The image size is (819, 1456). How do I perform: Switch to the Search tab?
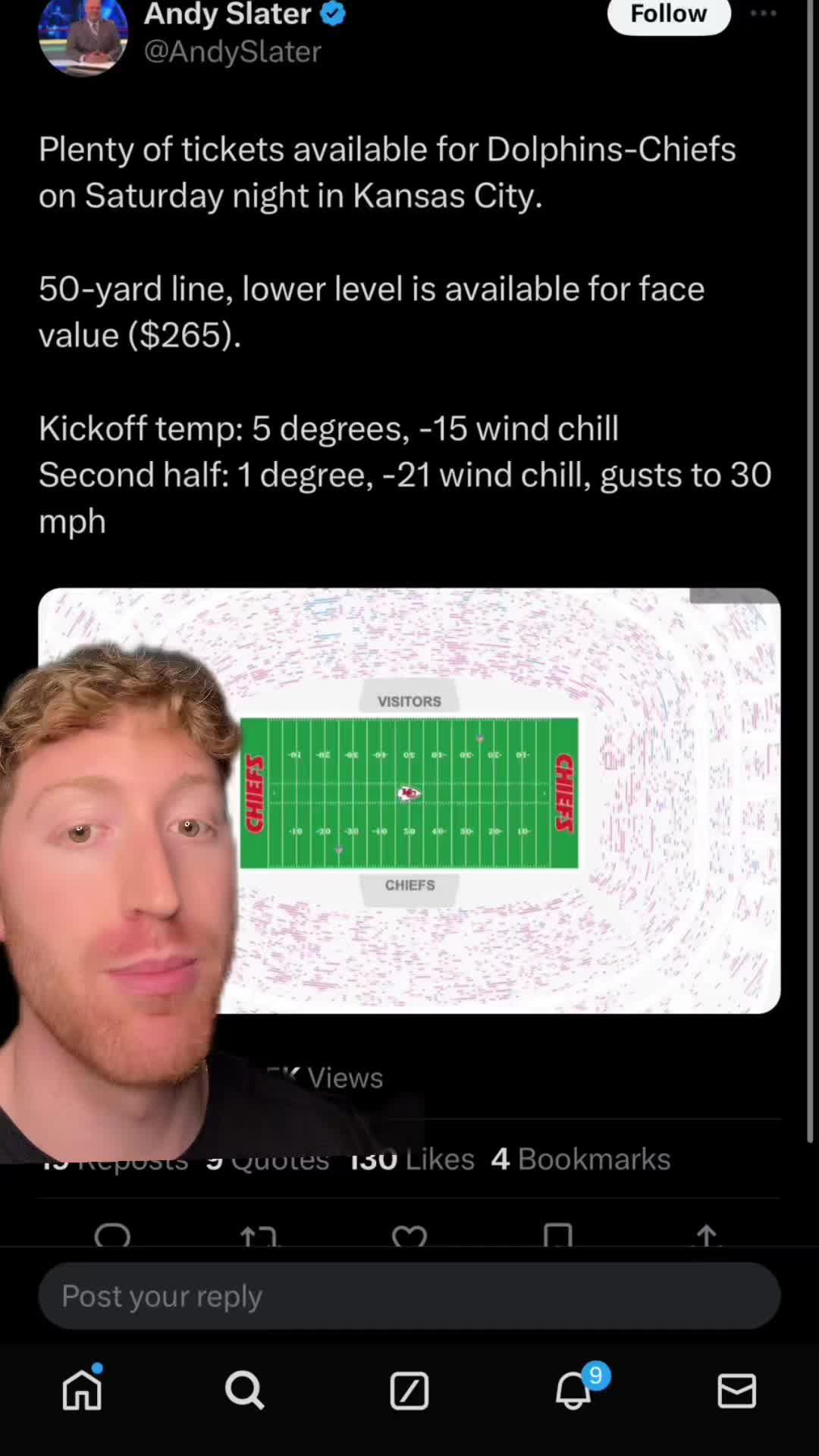[x=245, y=1390]
